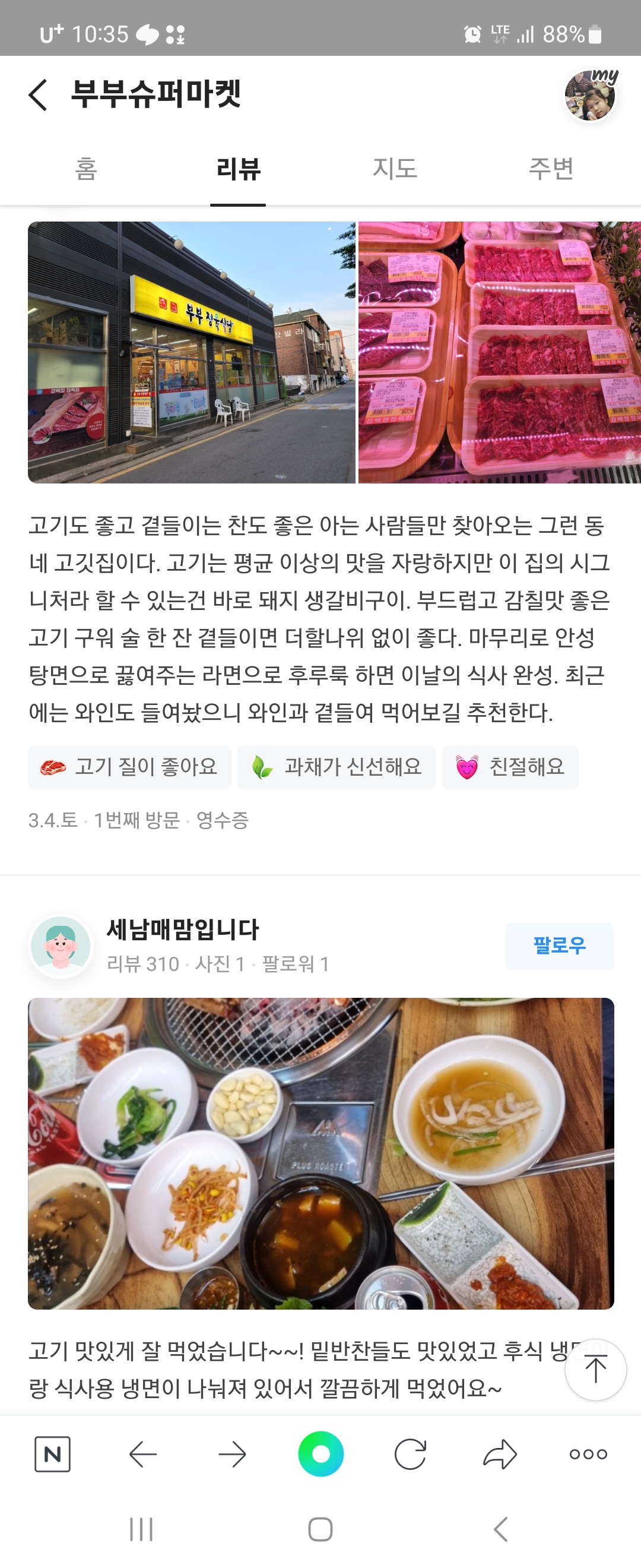Open the side dishes table photo
Screen dimensions: 641x1568
(x=320, y=1153)
